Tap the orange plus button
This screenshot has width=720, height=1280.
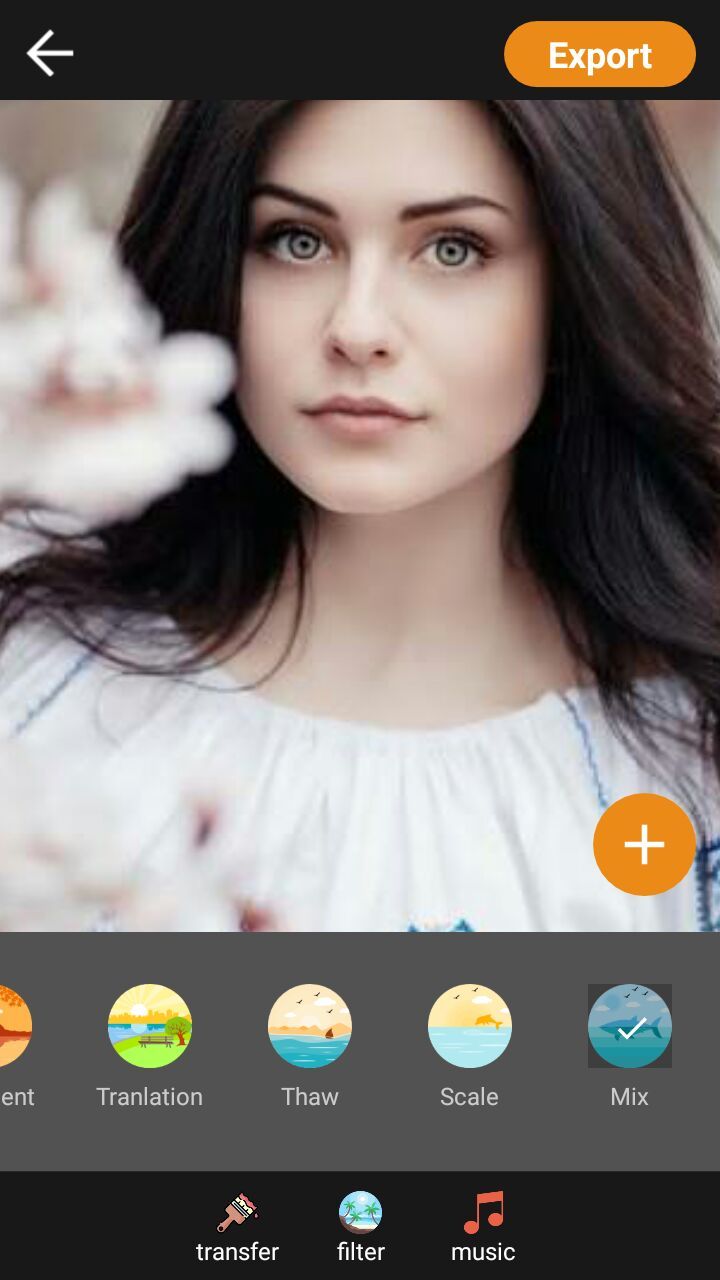pos(644,845)
